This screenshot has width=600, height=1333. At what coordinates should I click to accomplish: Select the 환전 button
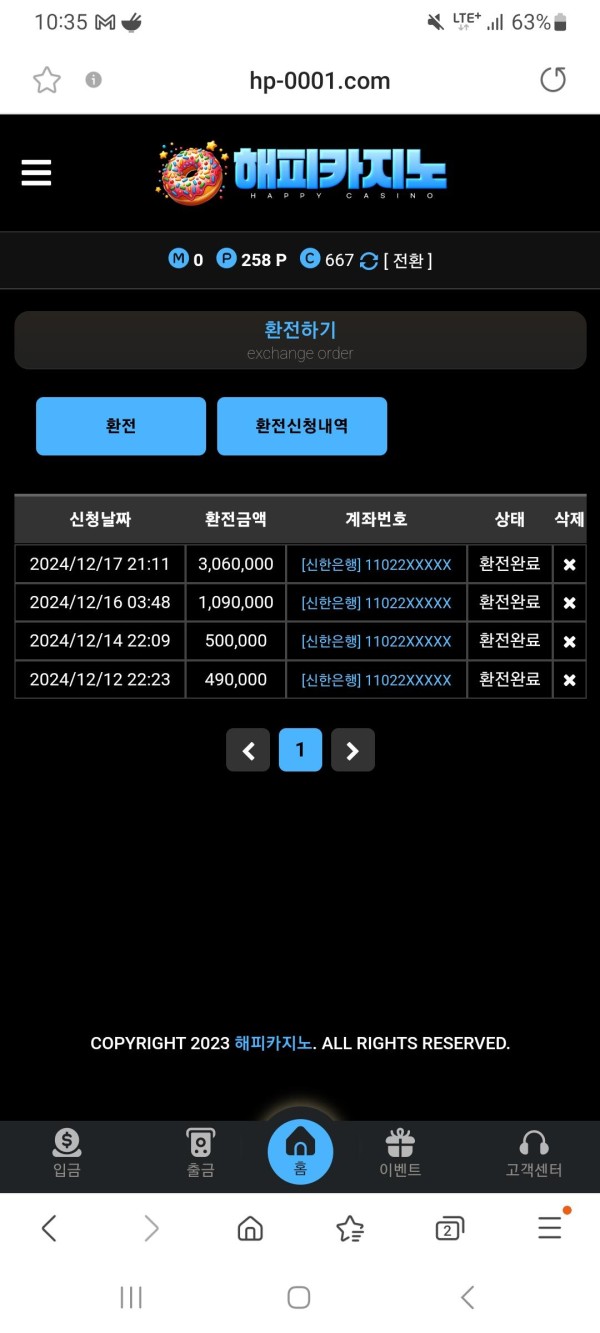click(x=121, y=426)
